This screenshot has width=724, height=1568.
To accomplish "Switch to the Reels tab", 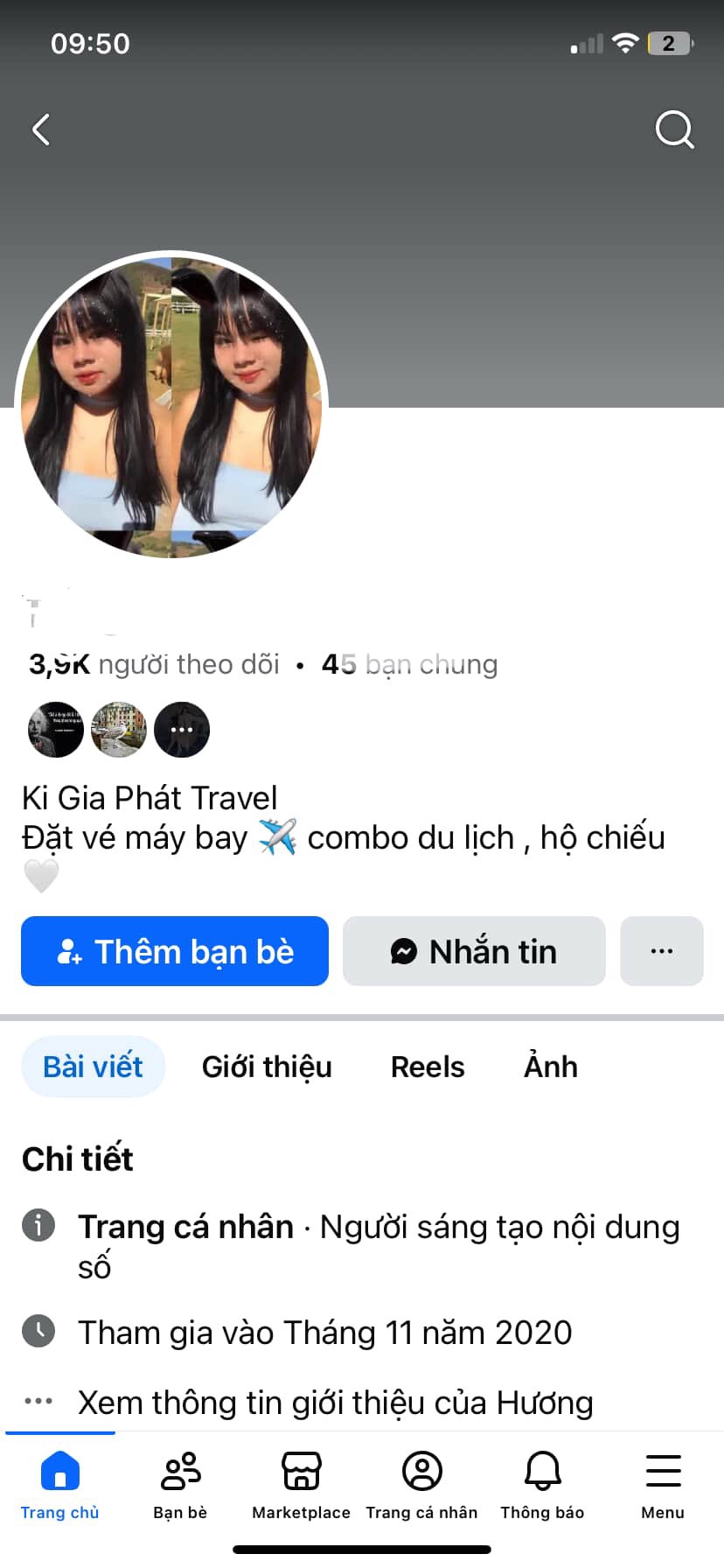I will point(428,1067).
